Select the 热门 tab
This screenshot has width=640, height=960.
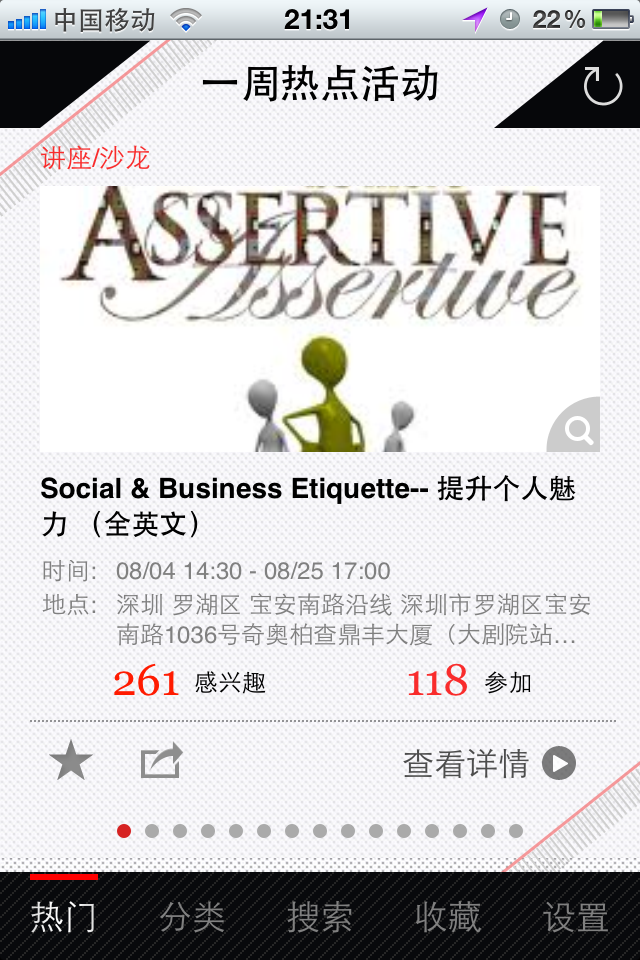coord(64,917)
